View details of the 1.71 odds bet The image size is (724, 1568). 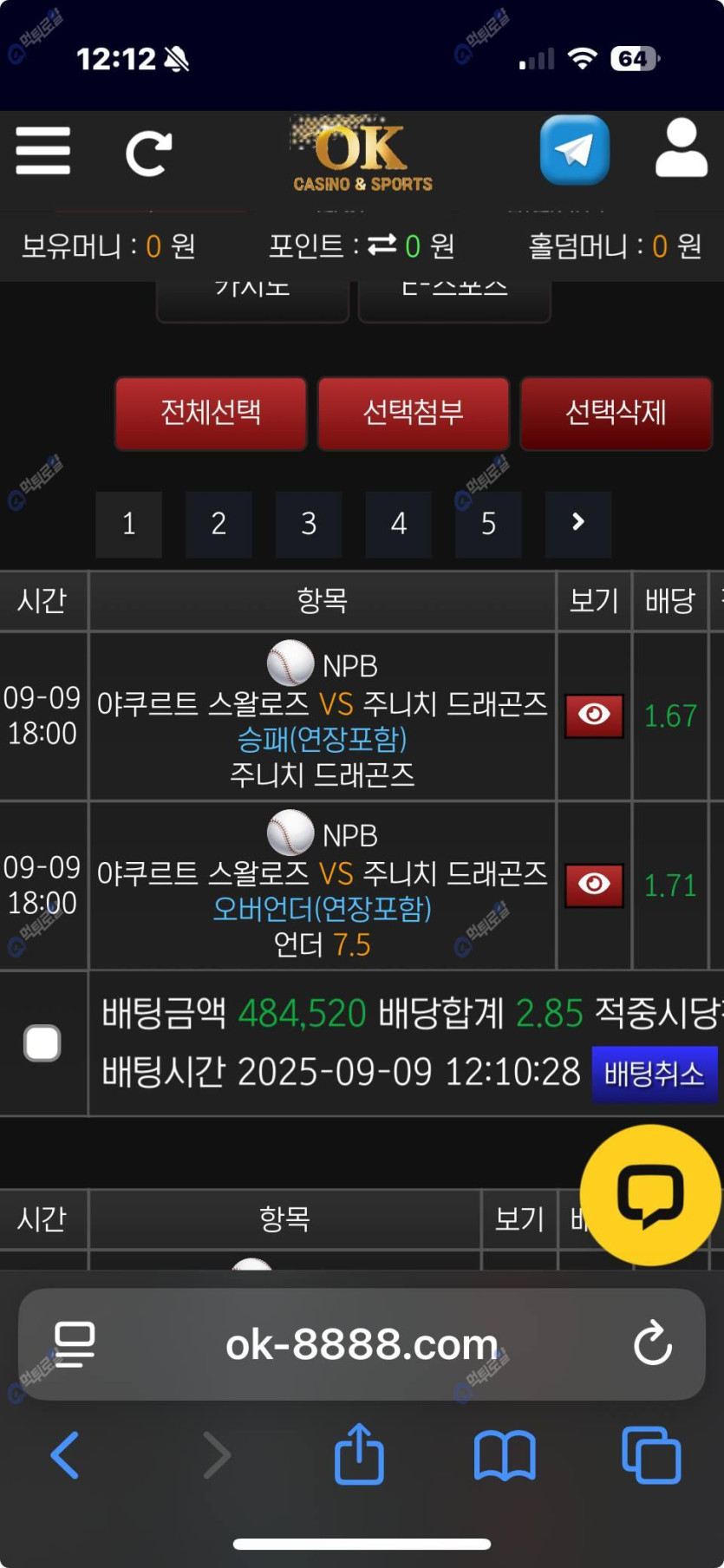coord(594,885)
